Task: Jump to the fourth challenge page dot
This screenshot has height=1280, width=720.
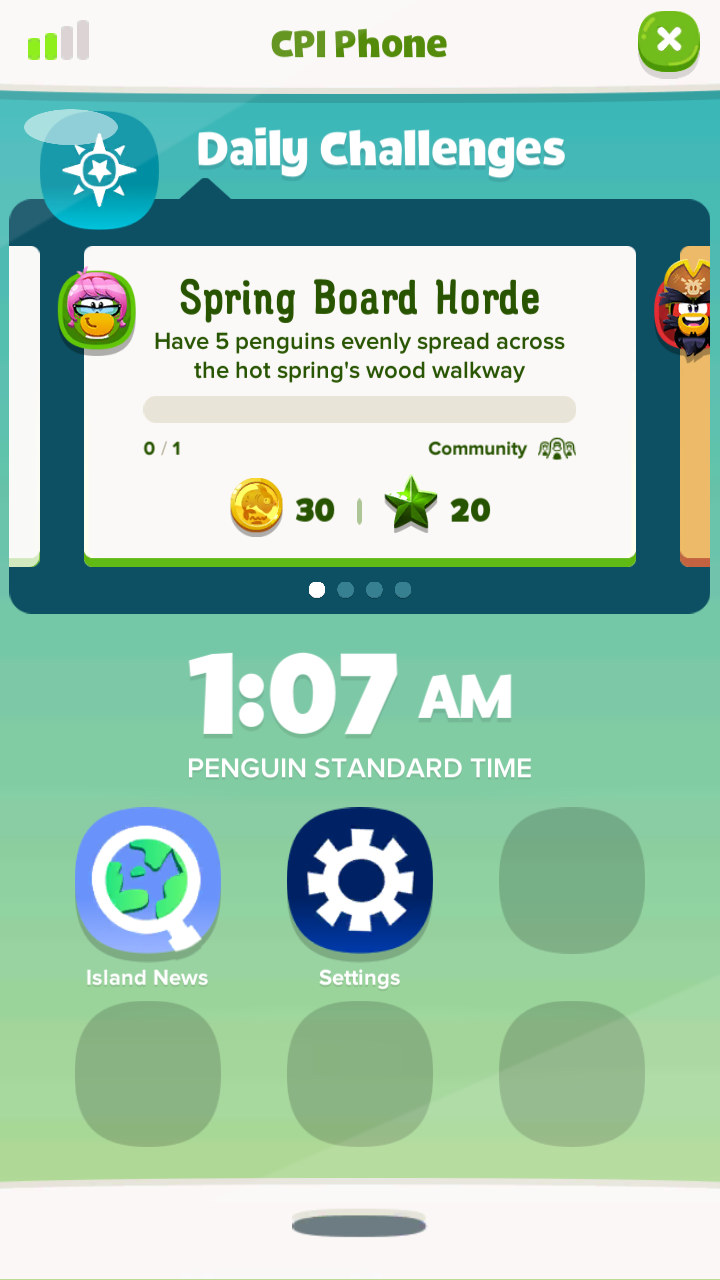Action: [x=403, y=590]
